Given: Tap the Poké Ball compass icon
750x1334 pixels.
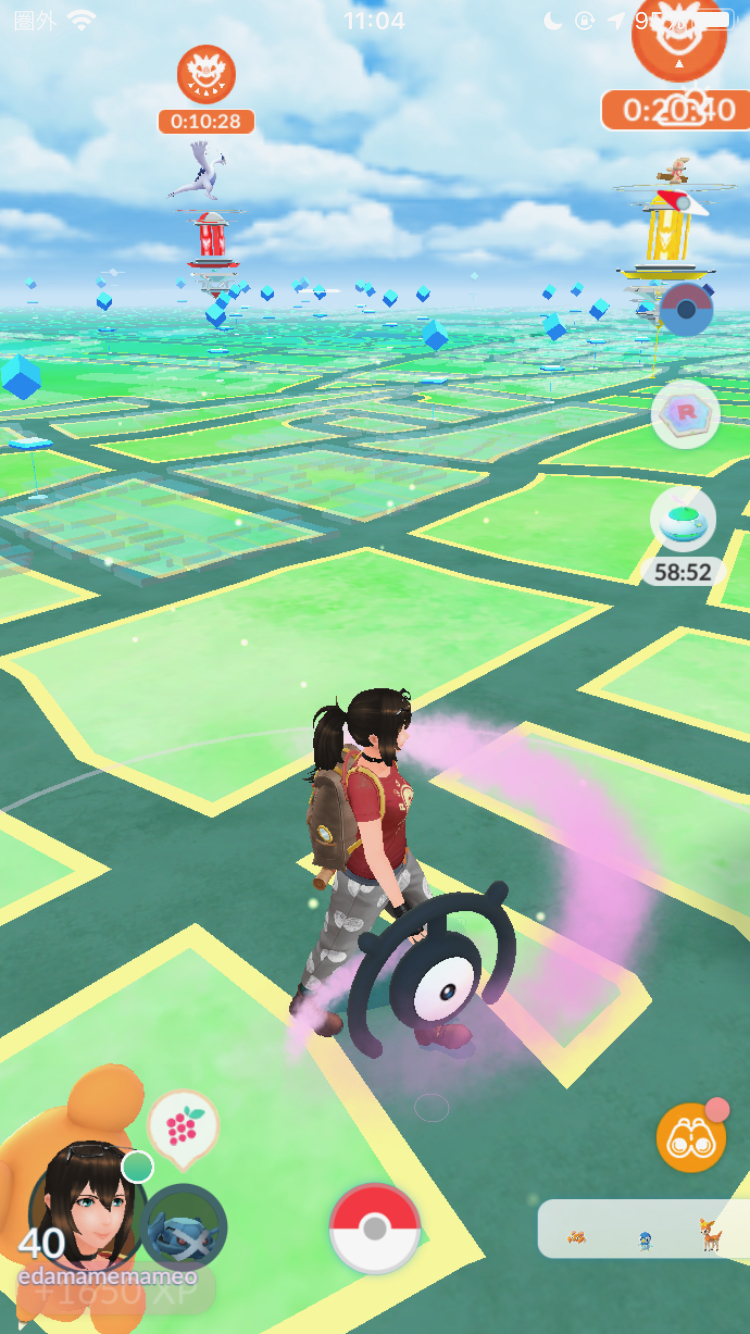Looking at the screenshot, I should click(x=686, y=311).
